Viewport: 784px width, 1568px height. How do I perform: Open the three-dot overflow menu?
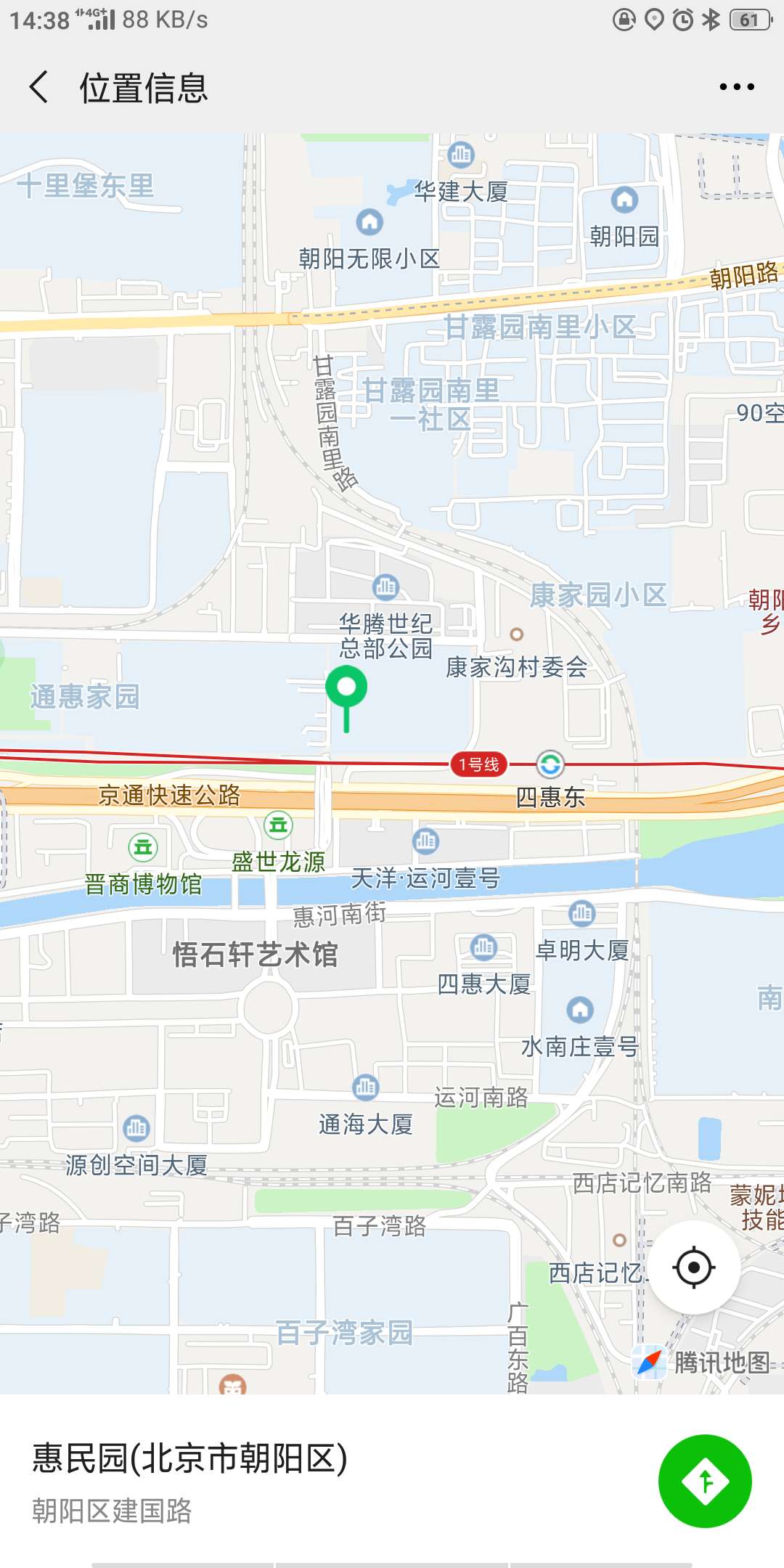[737, 87]
